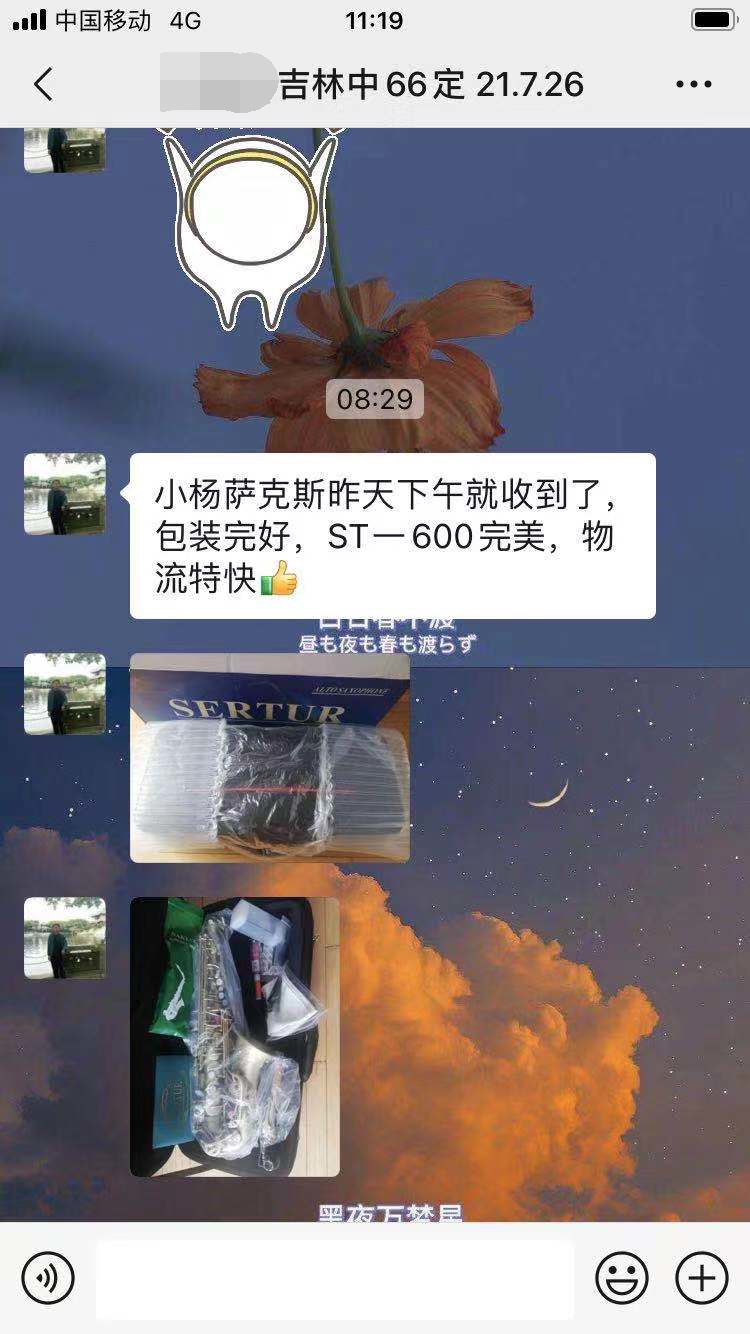Open the plus attachments menu
Viewport: 750px width, 1334px height.
click(x=702, y=1278)
